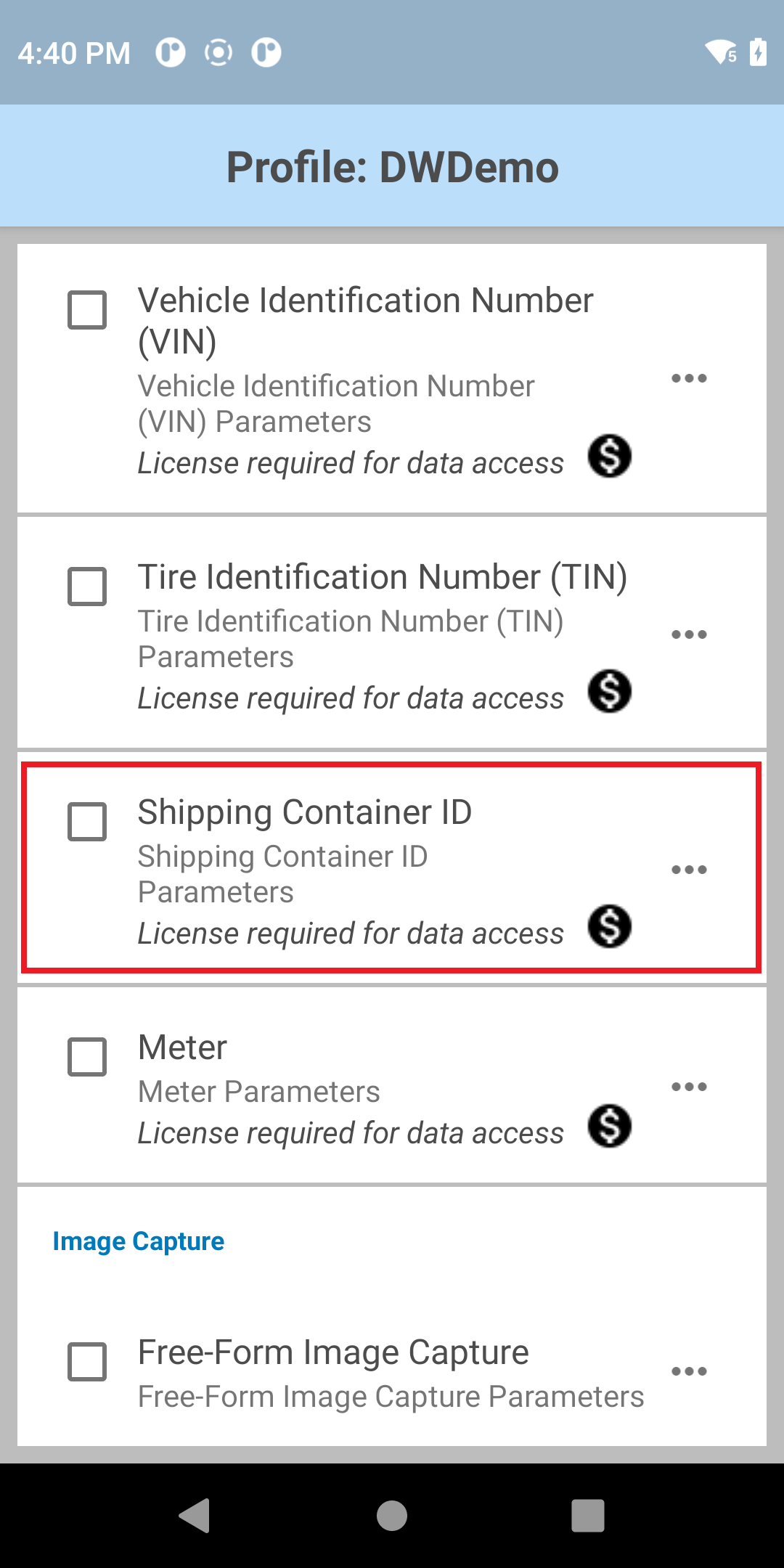
Task: Open Shipping Container ID three-dot menu
Action: pos(689,870)
